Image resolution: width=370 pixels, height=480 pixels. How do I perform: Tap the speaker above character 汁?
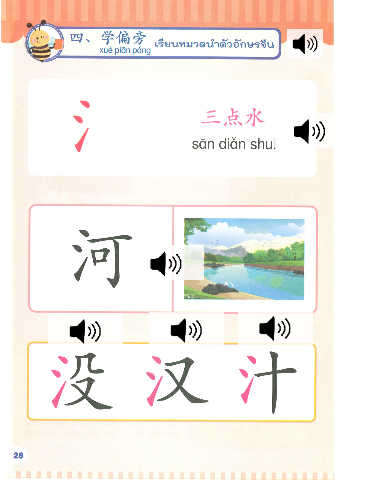(x=275, y=329)
